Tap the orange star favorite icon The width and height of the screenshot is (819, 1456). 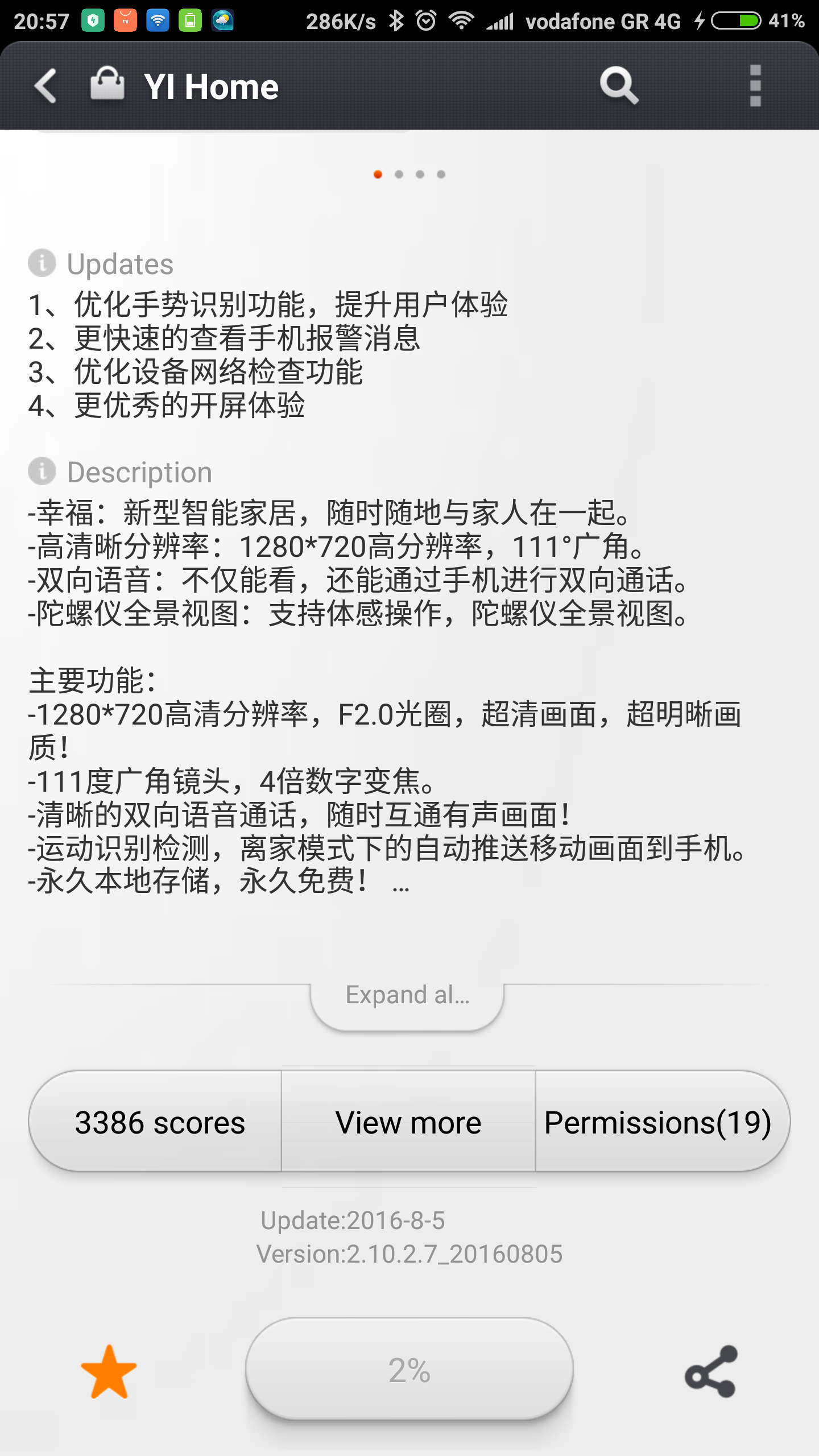click(109, 1372)
